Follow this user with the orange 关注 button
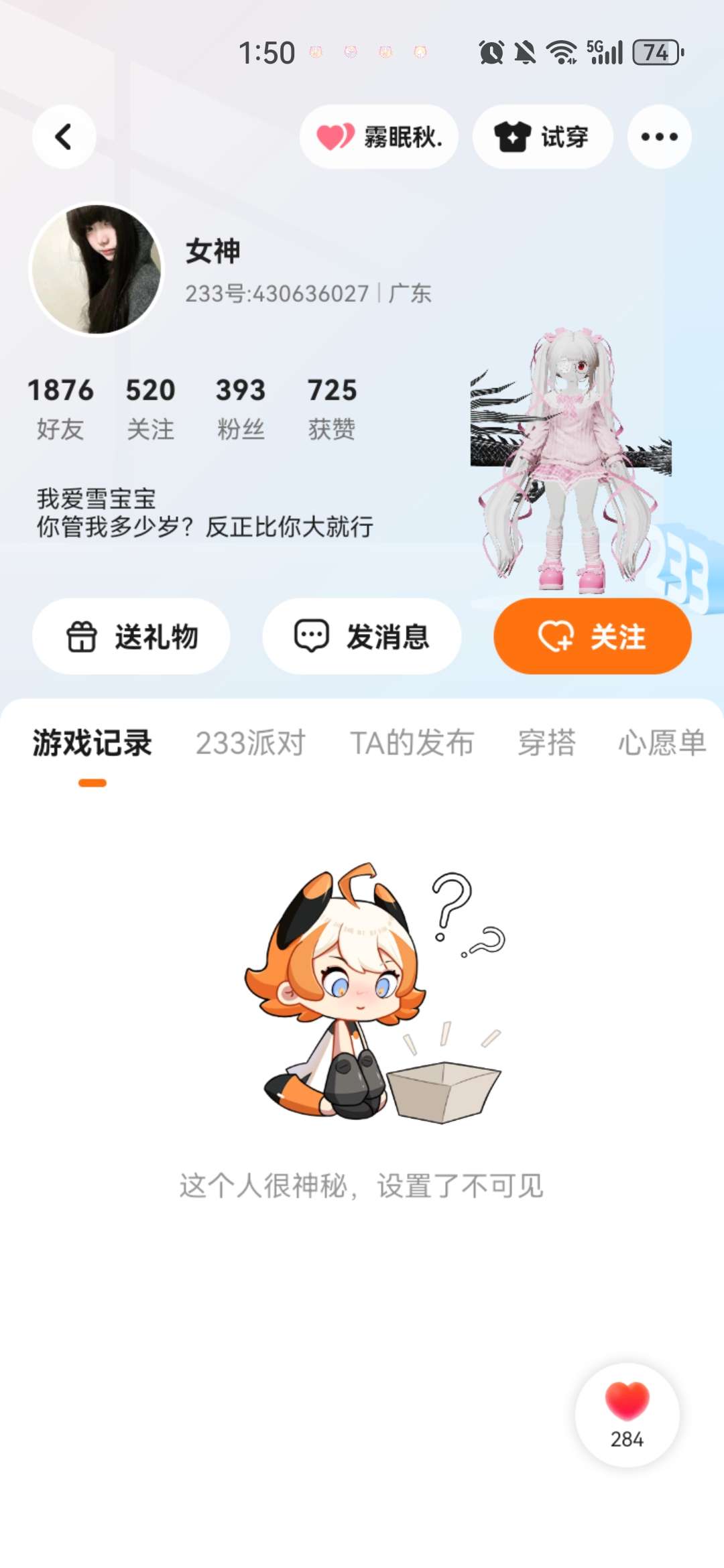This screenshot has width=724, height=1568. tap(593, 636)
